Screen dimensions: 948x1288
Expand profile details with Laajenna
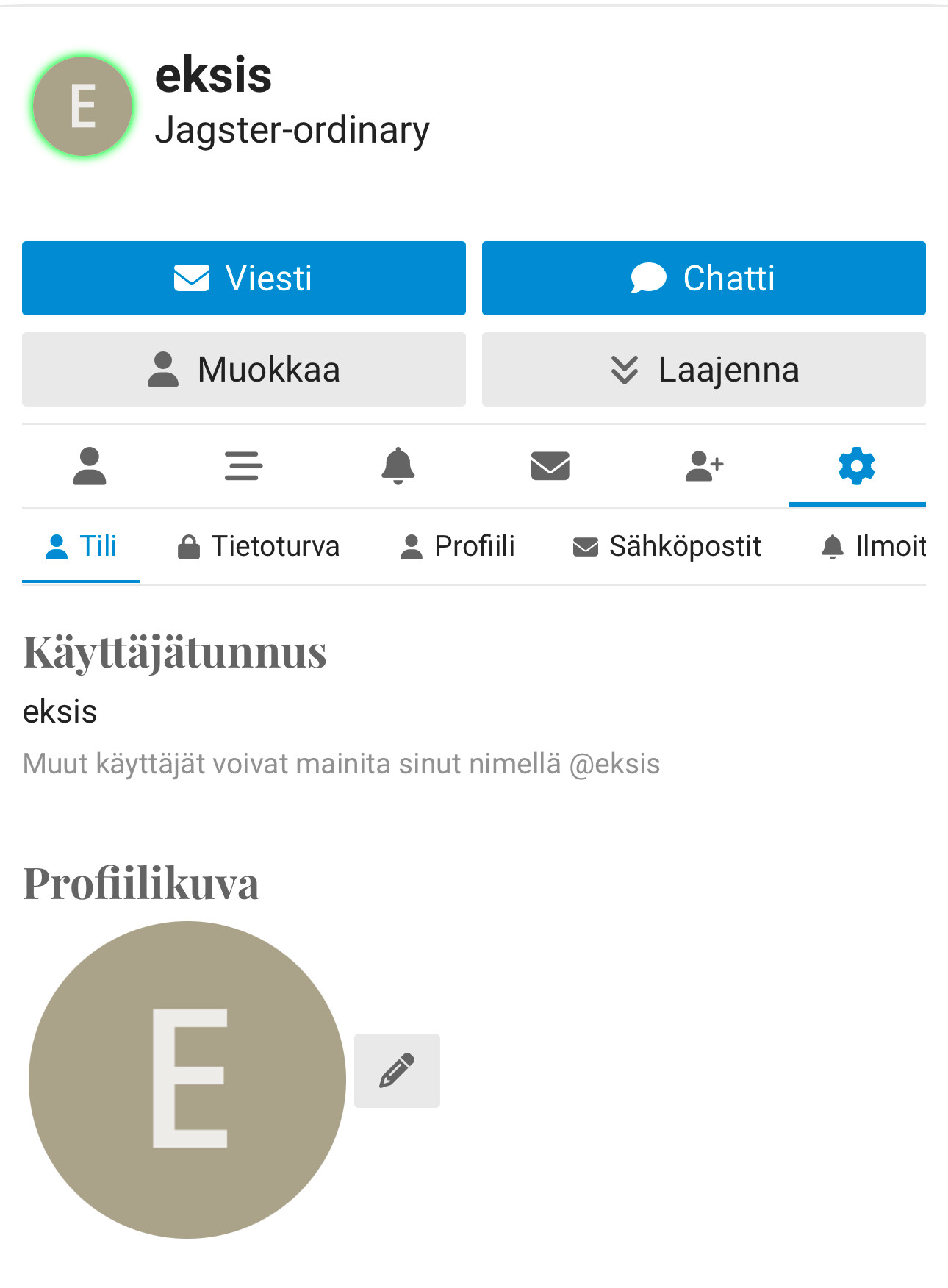pyautogui.click(x=703, y=369)
